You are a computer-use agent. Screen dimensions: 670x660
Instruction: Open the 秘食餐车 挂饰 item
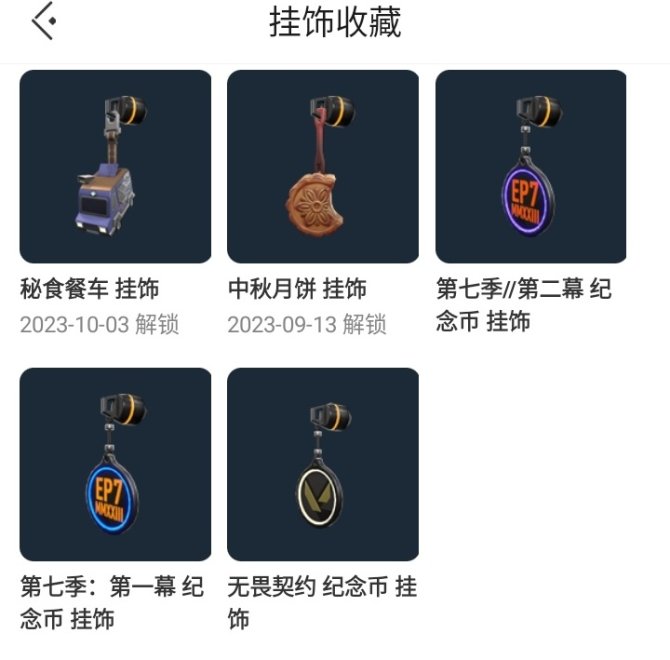coord(116,166)
